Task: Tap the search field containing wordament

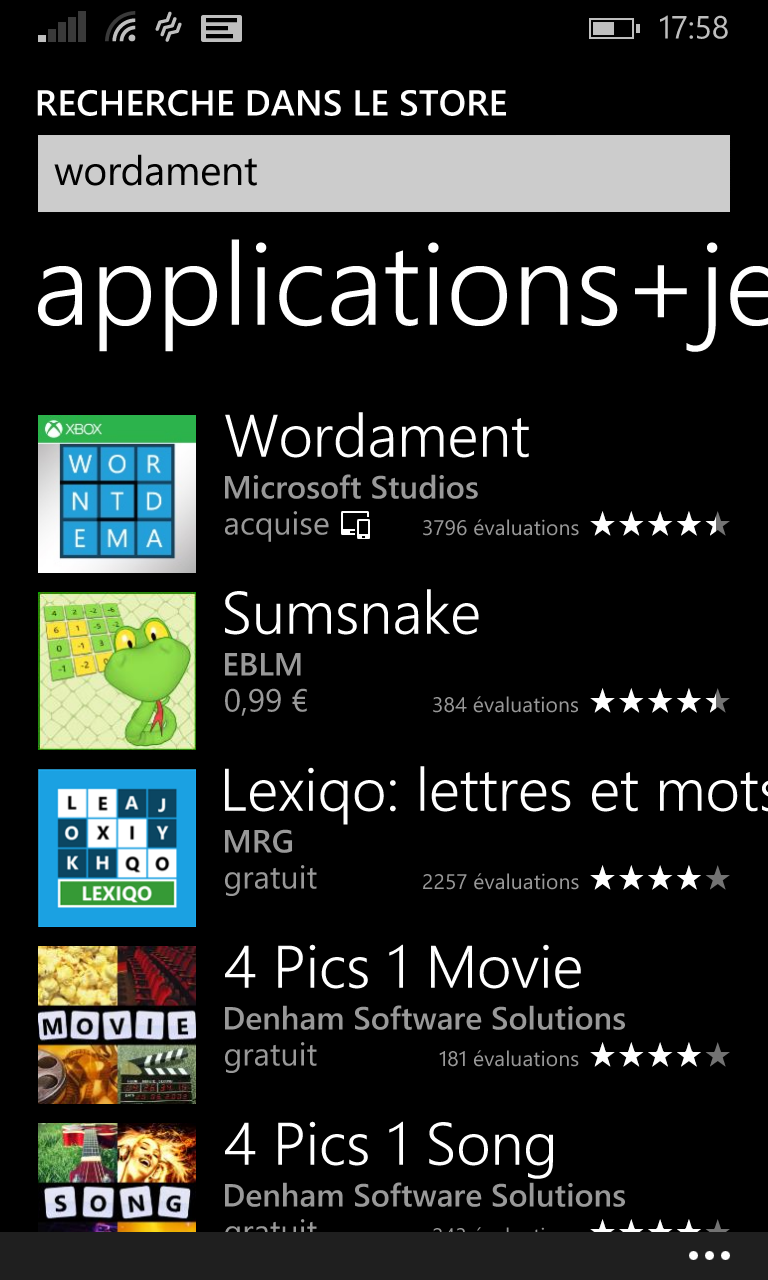Action: 383,173
